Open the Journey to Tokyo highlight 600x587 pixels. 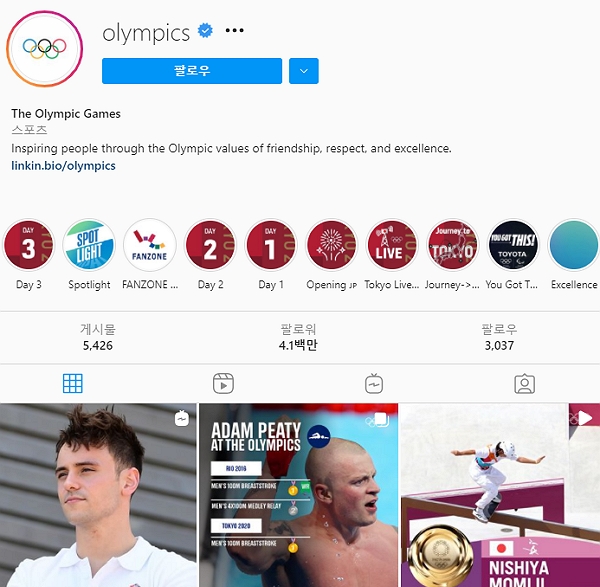[x=452, y=246]
